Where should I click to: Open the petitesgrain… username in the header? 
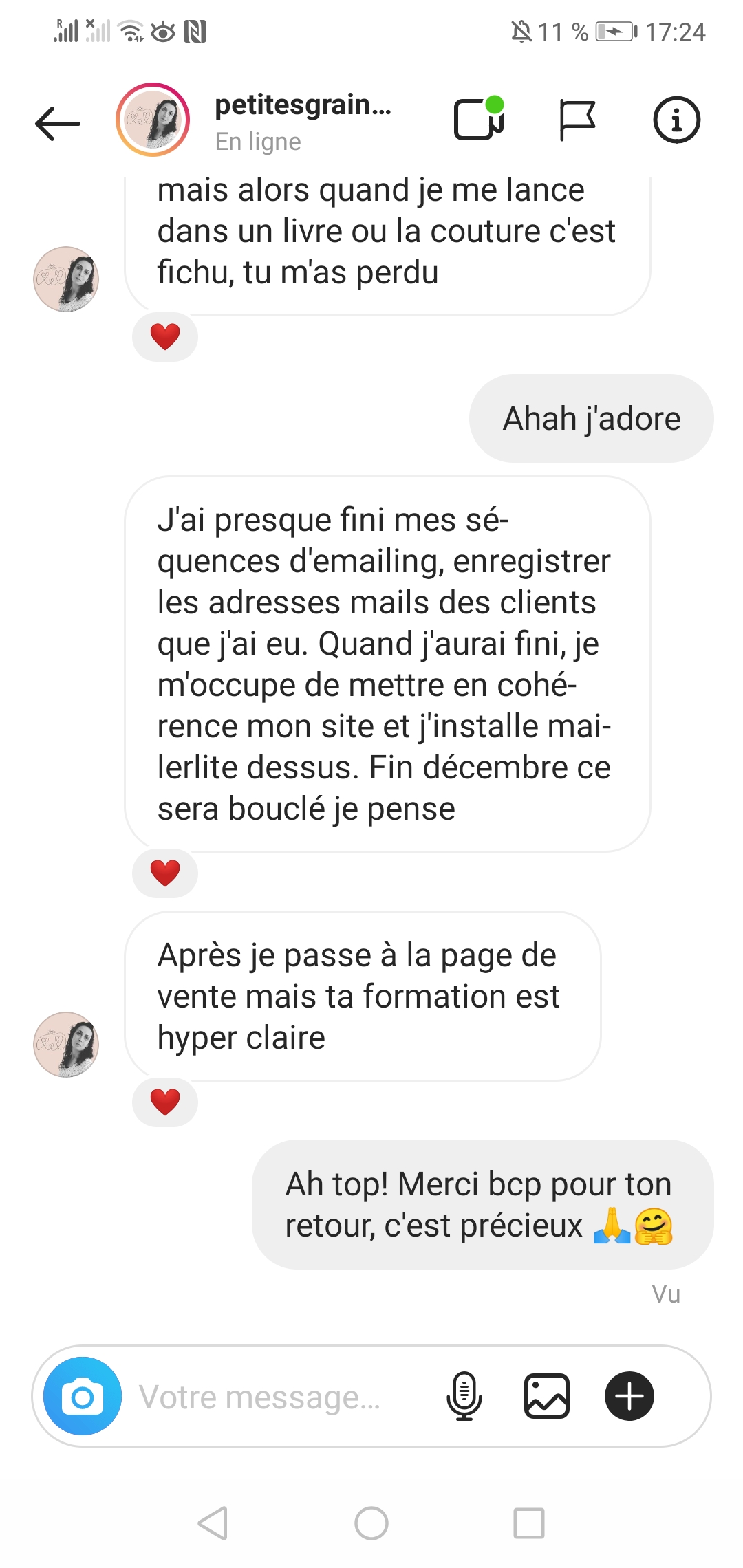(303, 105)
